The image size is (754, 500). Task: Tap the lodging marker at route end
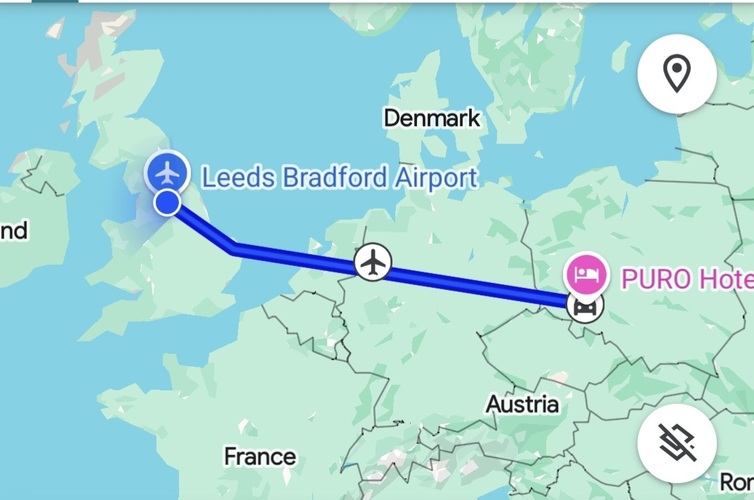tap(585, 305)
